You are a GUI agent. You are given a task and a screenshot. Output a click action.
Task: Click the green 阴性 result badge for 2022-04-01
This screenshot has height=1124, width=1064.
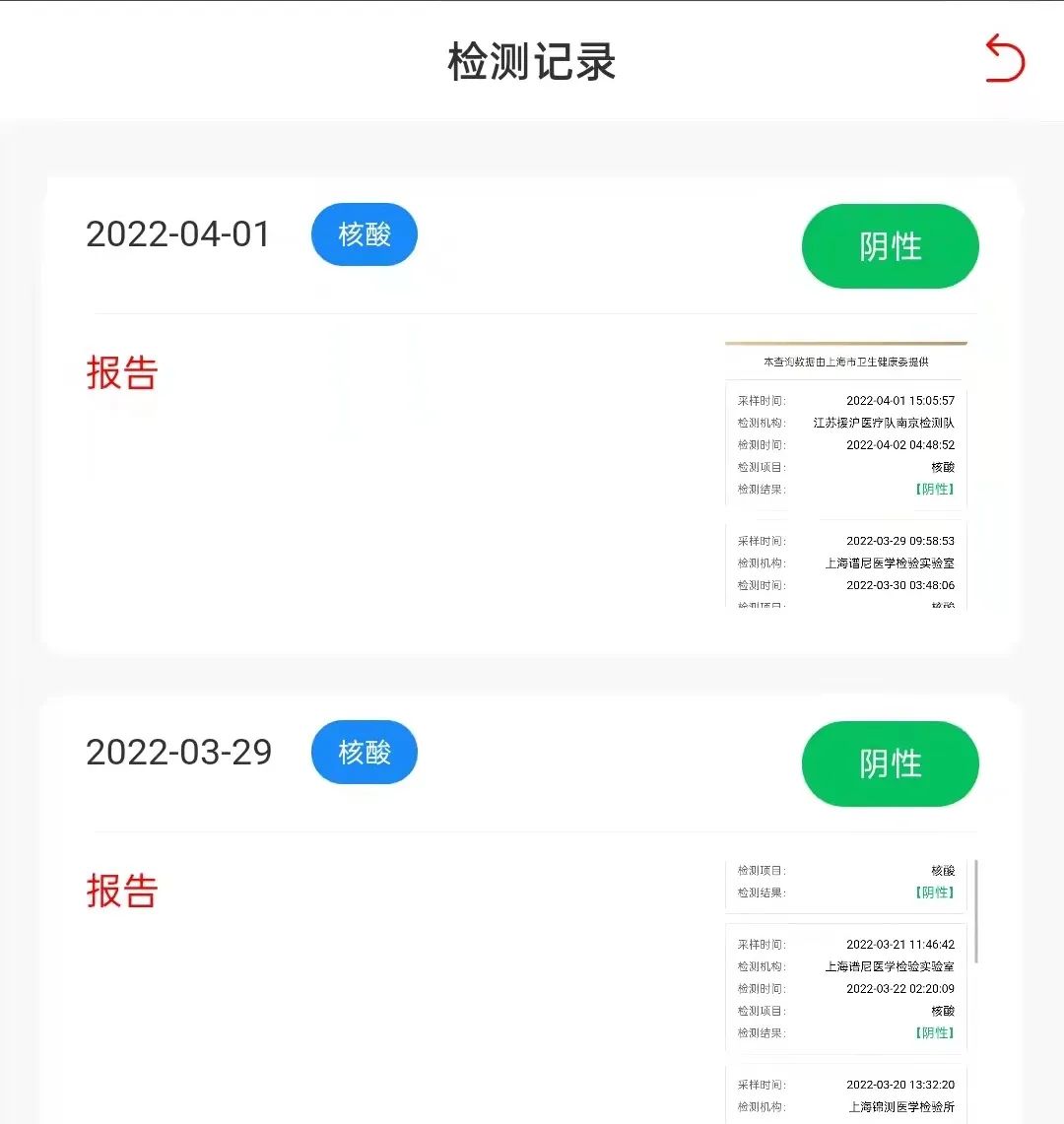pyautogui.click(x=890, y=246)
